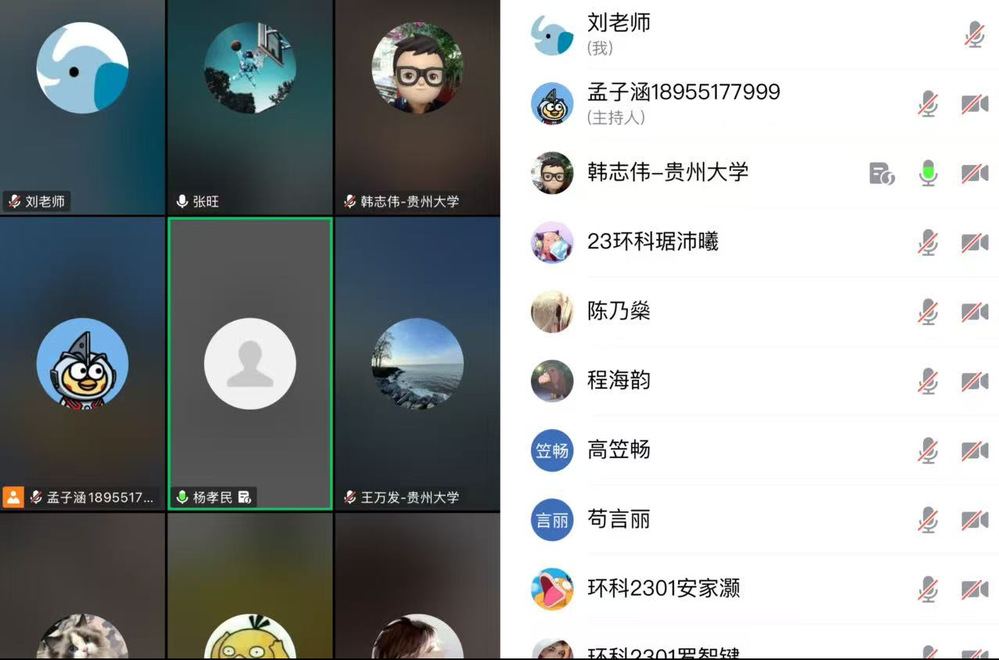Viewport: 999px width, 660px height.
Task: Open screen-share icon beside 韩志伟-贵州大学
Action: click(881, 173)
